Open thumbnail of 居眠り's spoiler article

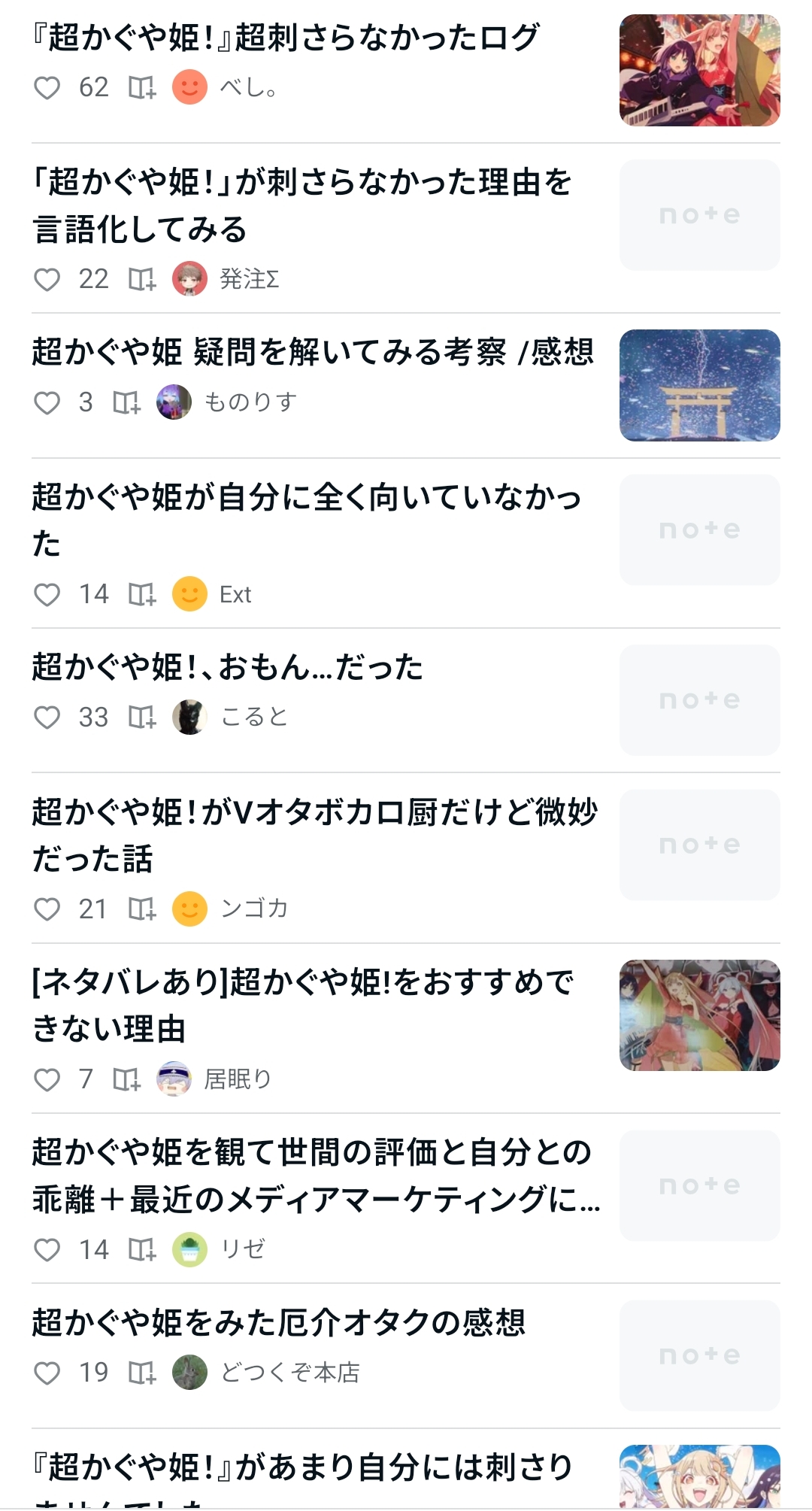[699, 1015]
